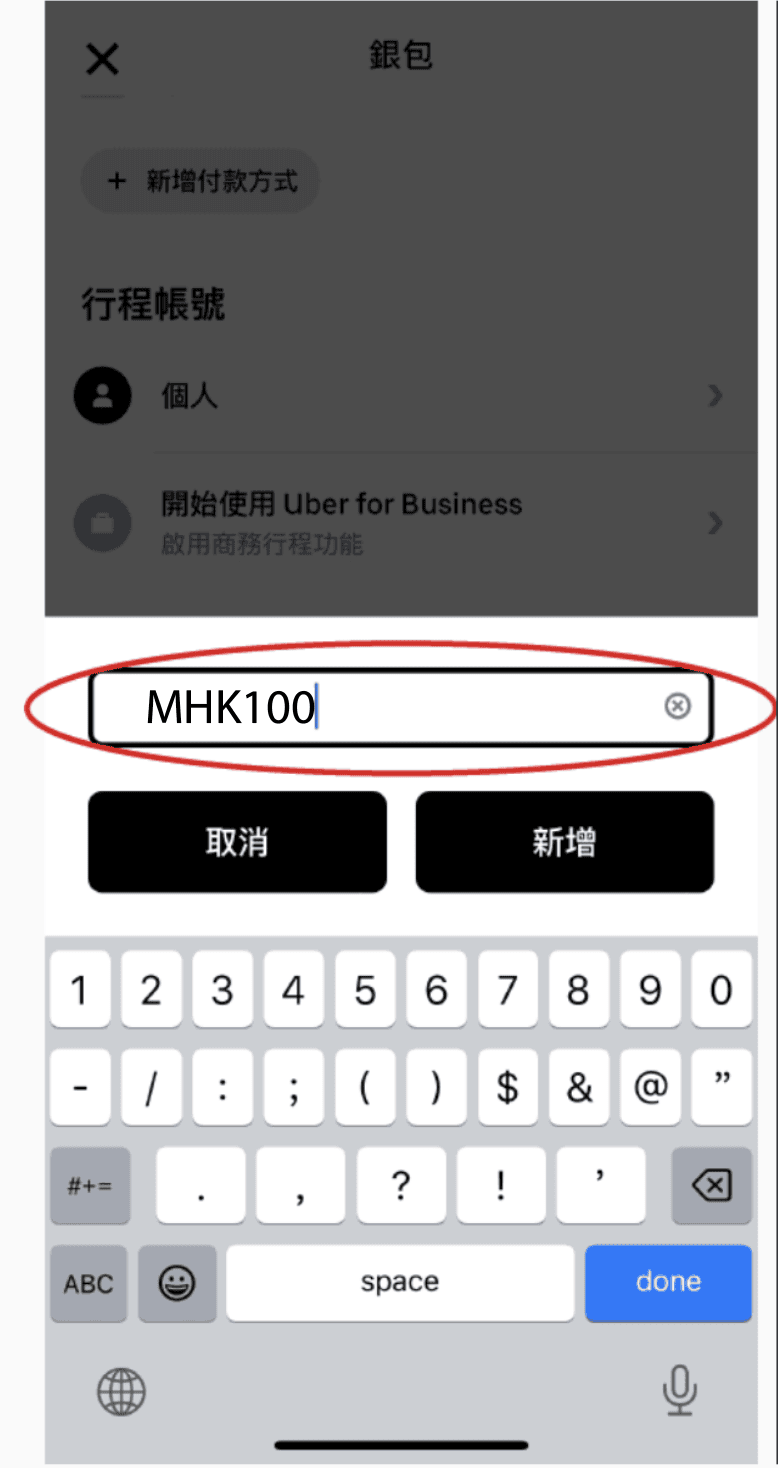This screenshot has height=1468, width=778.
Task: Open the 個人 profile row
Action: point(400,396)
